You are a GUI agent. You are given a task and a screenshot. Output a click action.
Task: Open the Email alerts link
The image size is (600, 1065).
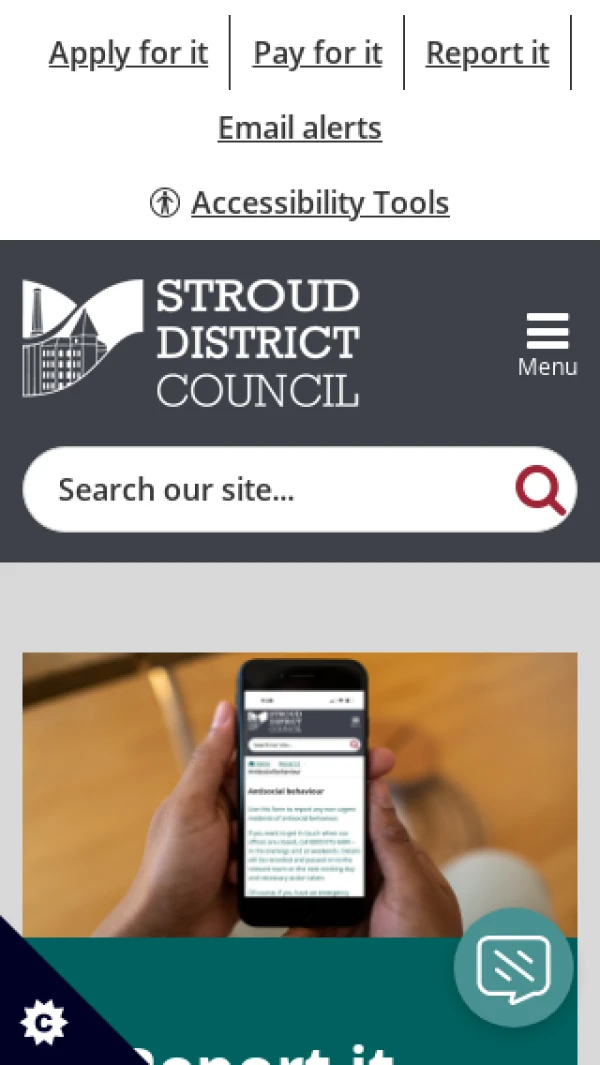click(x=299, y=128)
